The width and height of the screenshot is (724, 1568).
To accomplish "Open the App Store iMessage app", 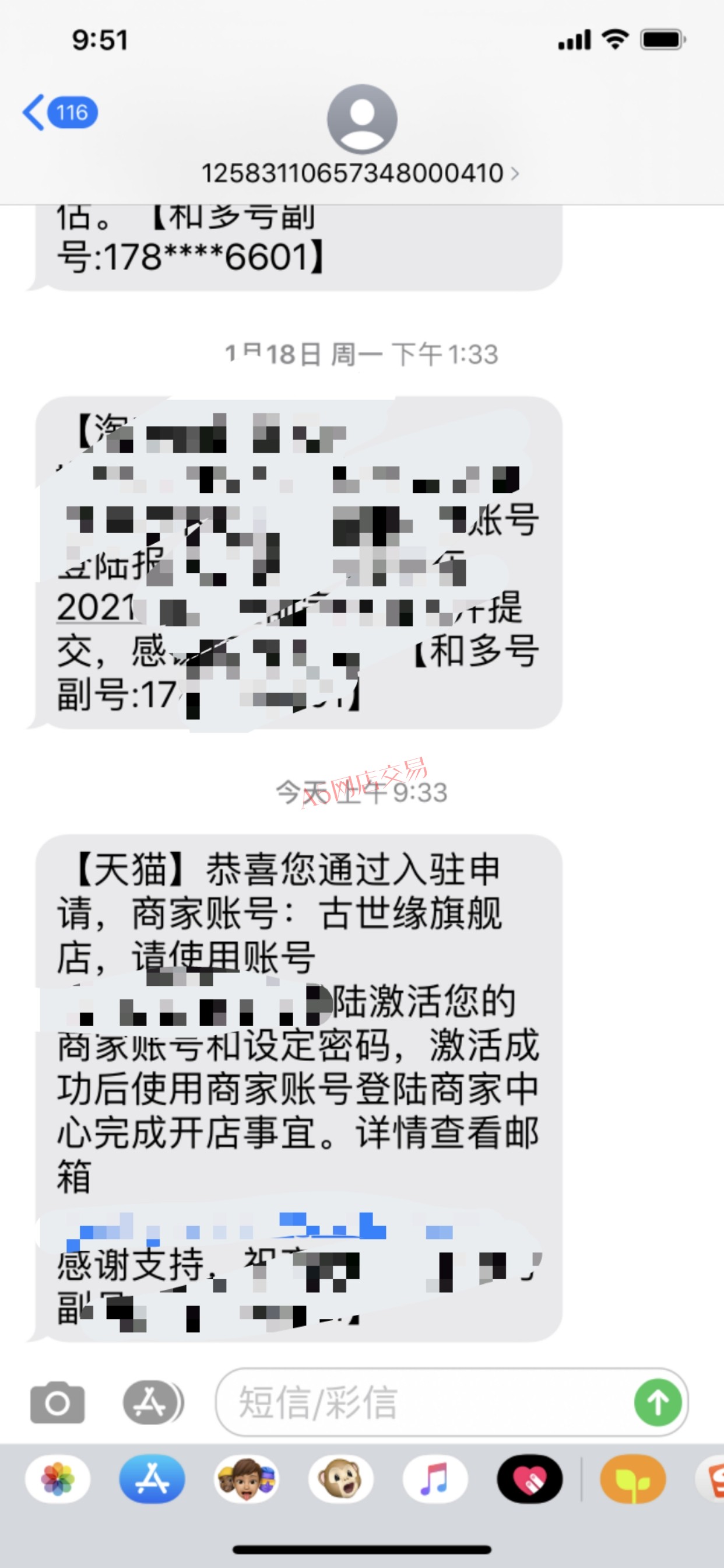I will (152, 1480).
